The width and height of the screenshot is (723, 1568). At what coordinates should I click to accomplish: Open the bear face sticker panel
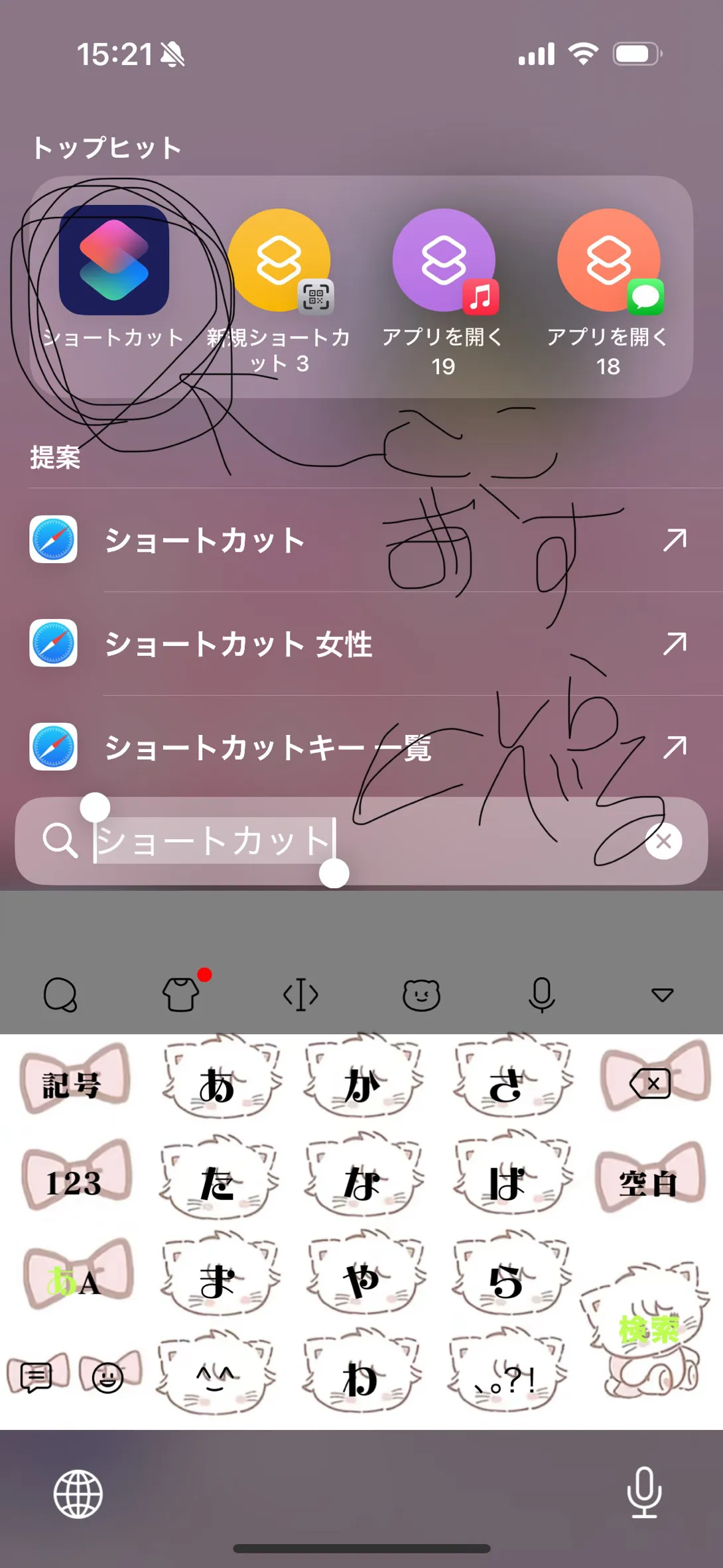421,995
